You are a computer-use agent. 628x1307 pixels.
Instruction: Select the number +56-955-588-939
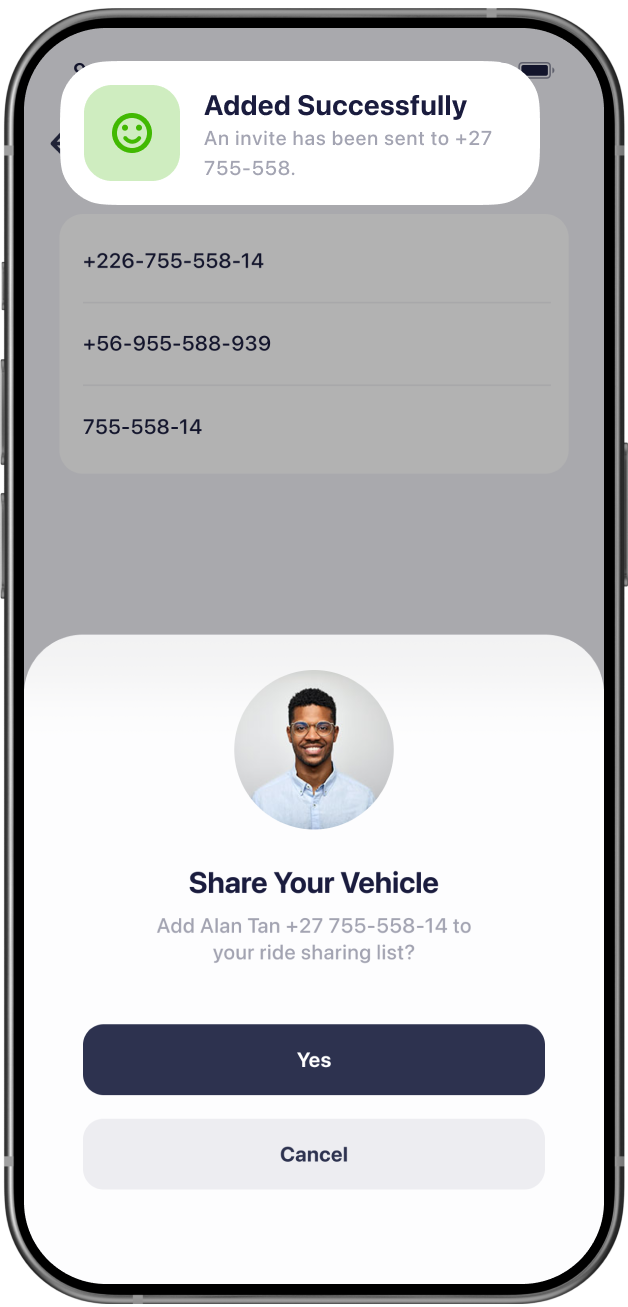pyautogui.click(x=177, y=344)
